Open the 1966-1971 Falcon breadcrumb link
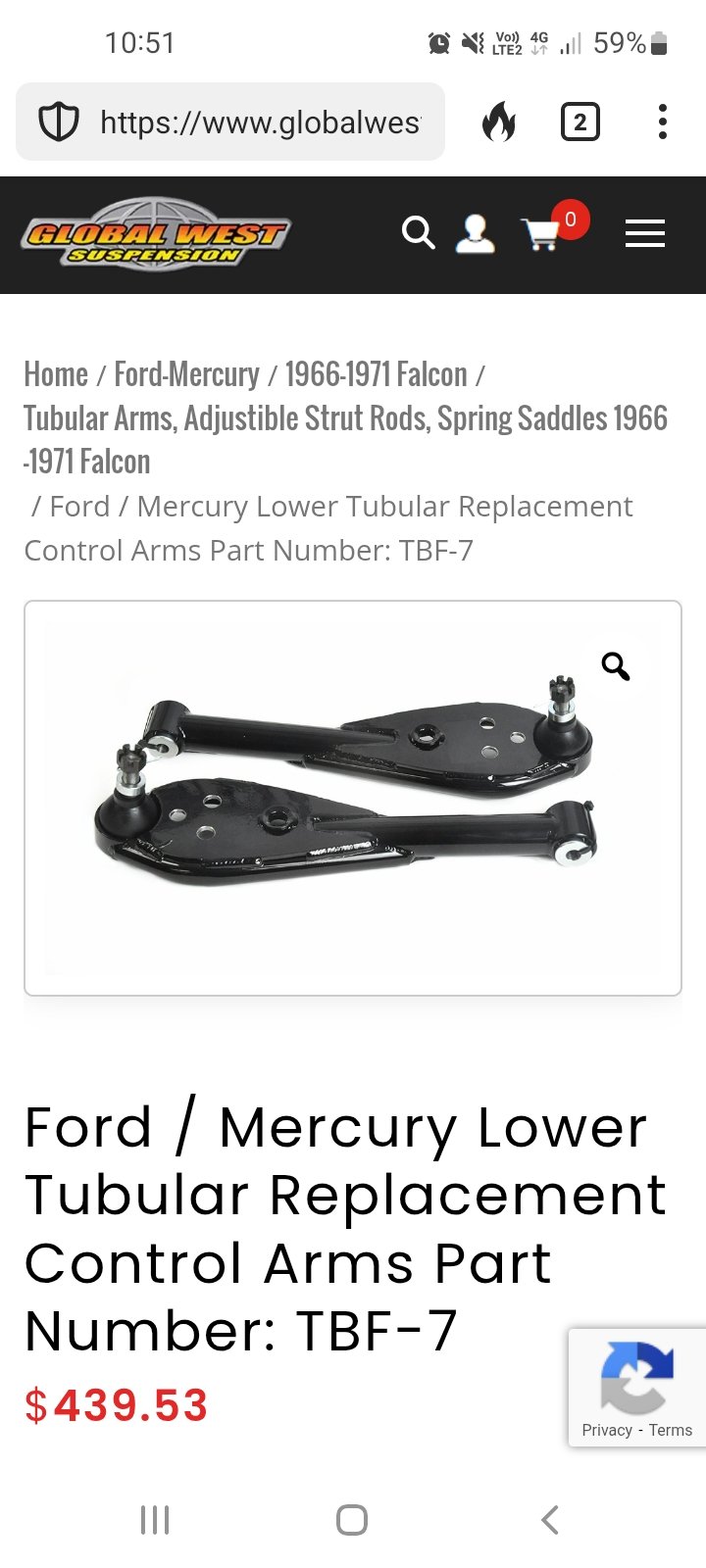 [377, 374]
